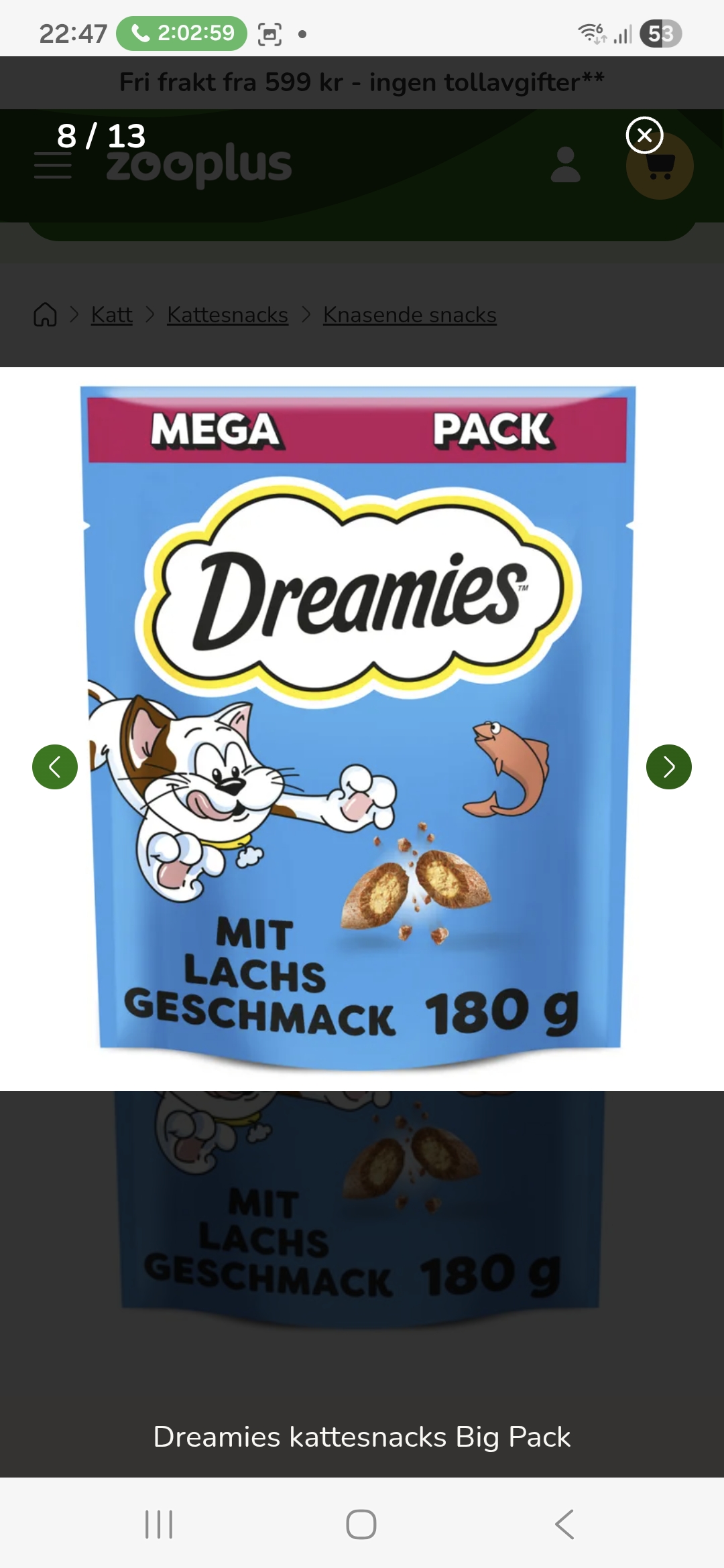The image size is (724, 1568).
Task: Tap the image counter showing 8 / 13
Action: (101, 136)
